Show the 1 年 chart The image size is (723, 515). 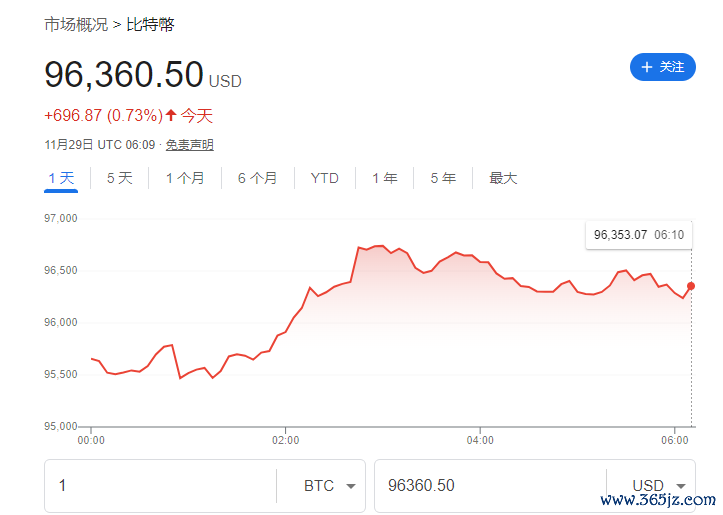pyautogui.click(x=384, y=178)
